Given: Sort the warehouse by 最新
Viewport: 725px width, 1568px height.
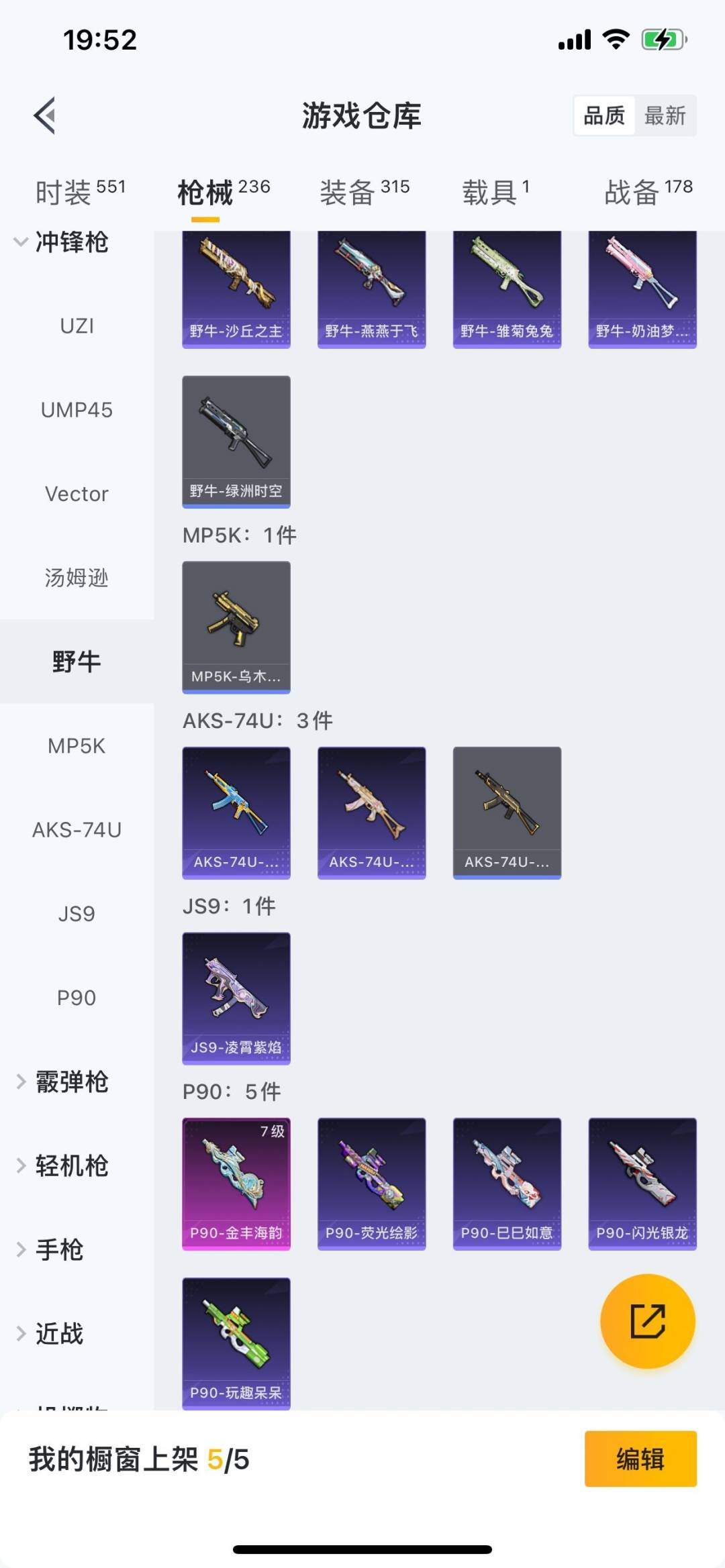Looking at the screenshot, I should click(x=665, y=116).
